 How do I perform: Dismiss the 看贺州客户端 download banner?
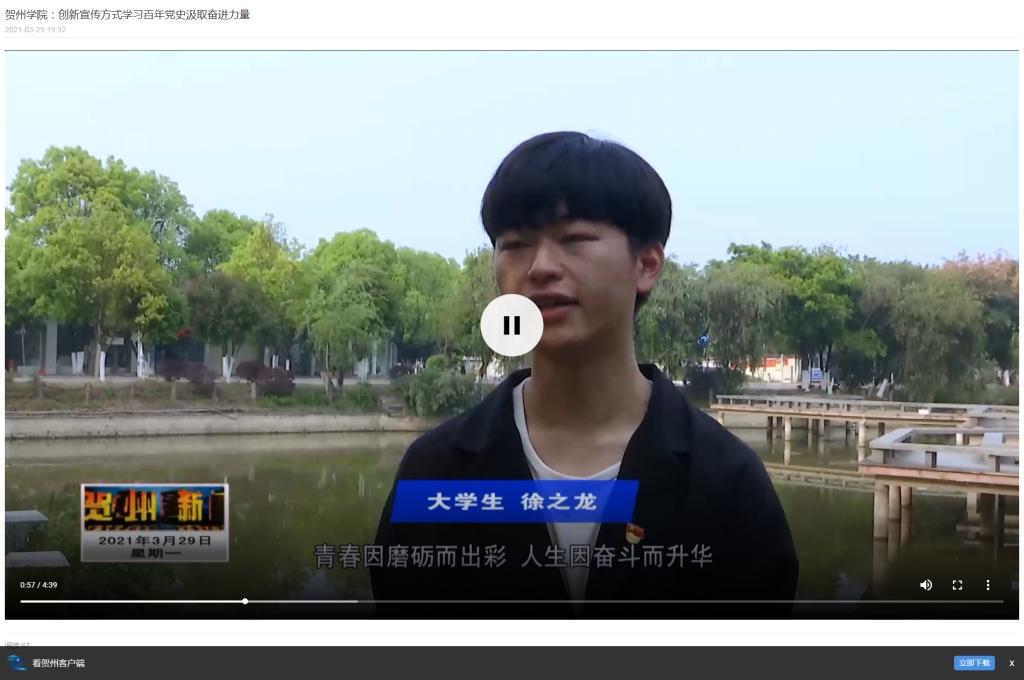[x=1011, y=663]
